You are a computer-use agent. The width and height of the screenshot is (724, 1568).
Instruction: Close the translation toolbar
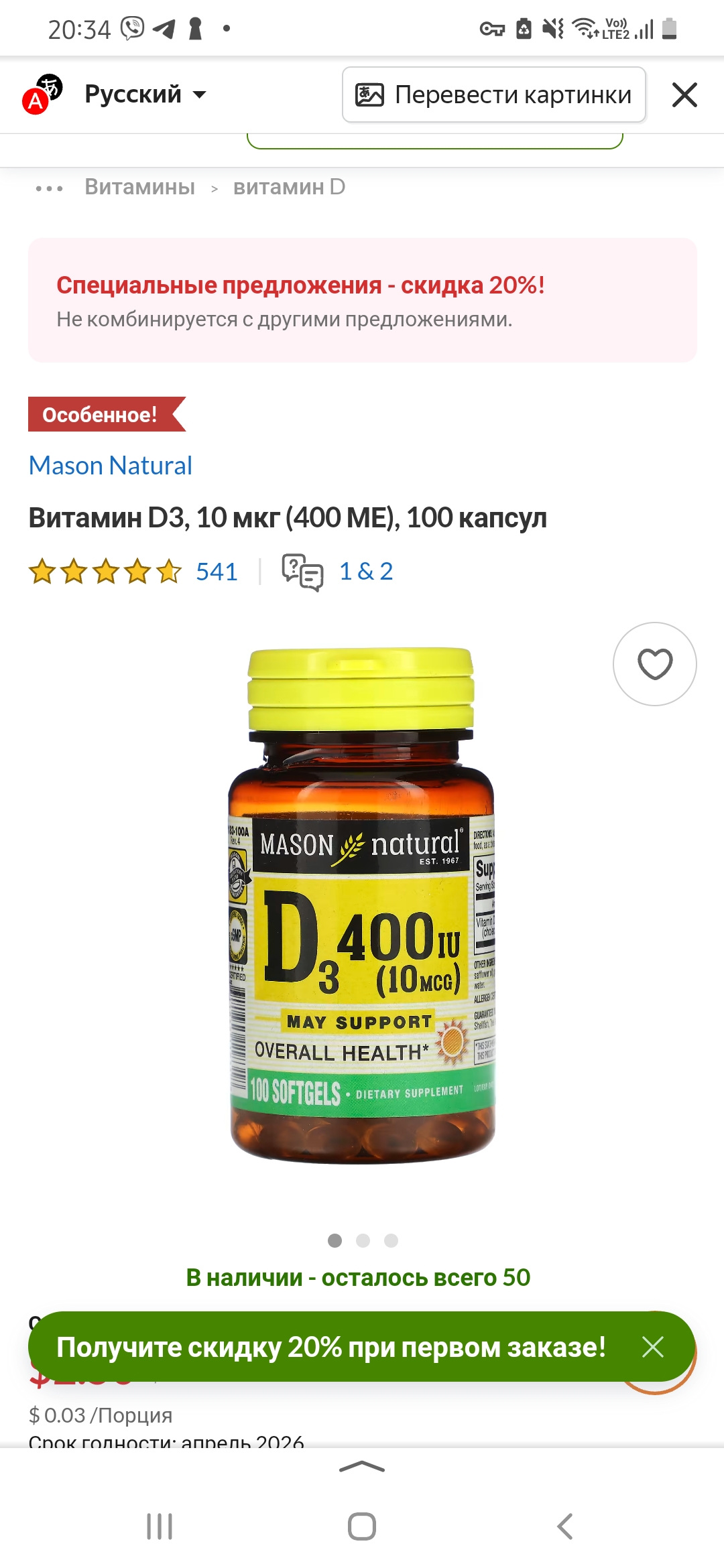point(684,94)
